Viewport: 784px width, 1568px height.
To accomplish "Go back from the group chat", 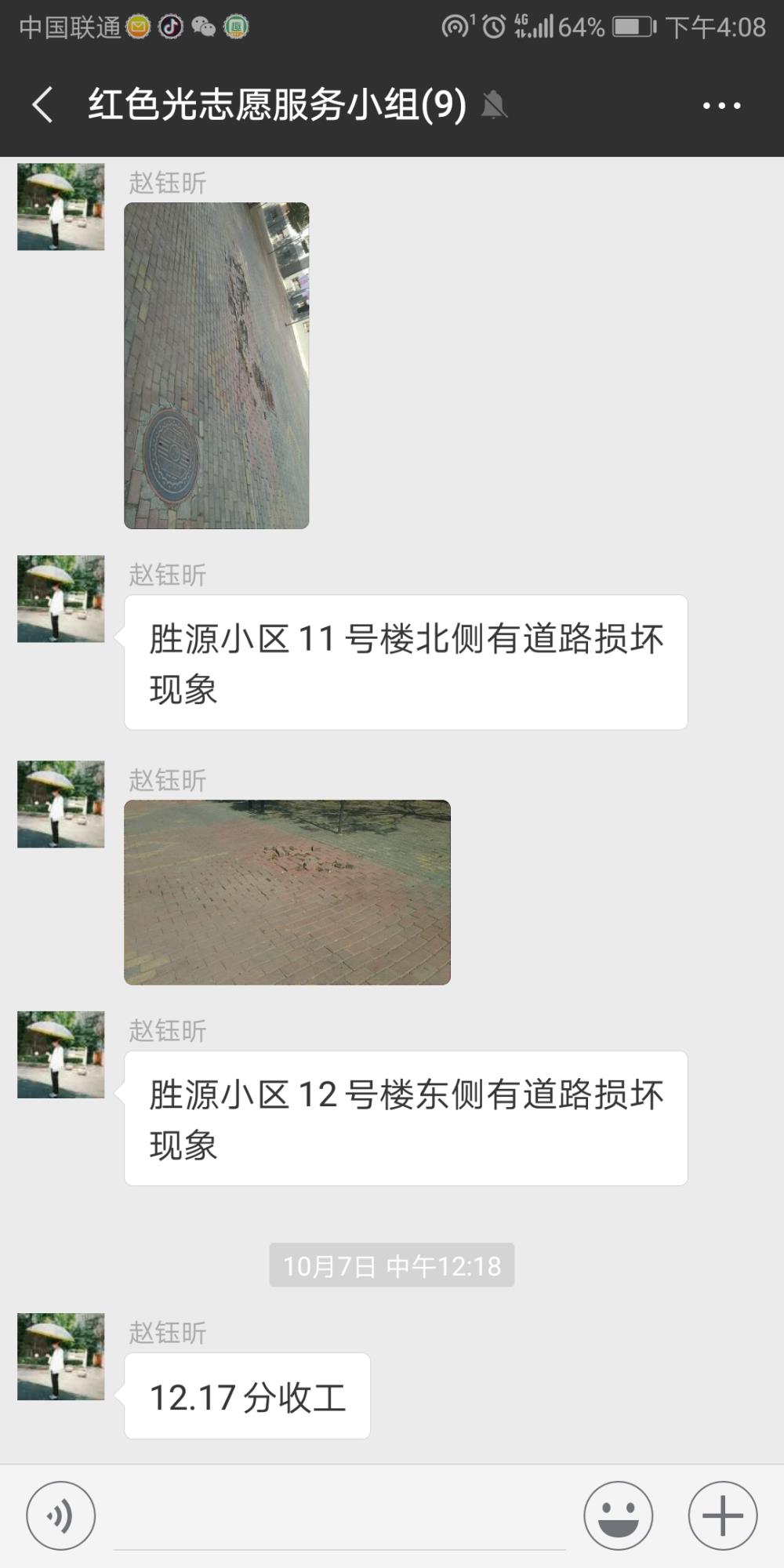I will point(43,105).
